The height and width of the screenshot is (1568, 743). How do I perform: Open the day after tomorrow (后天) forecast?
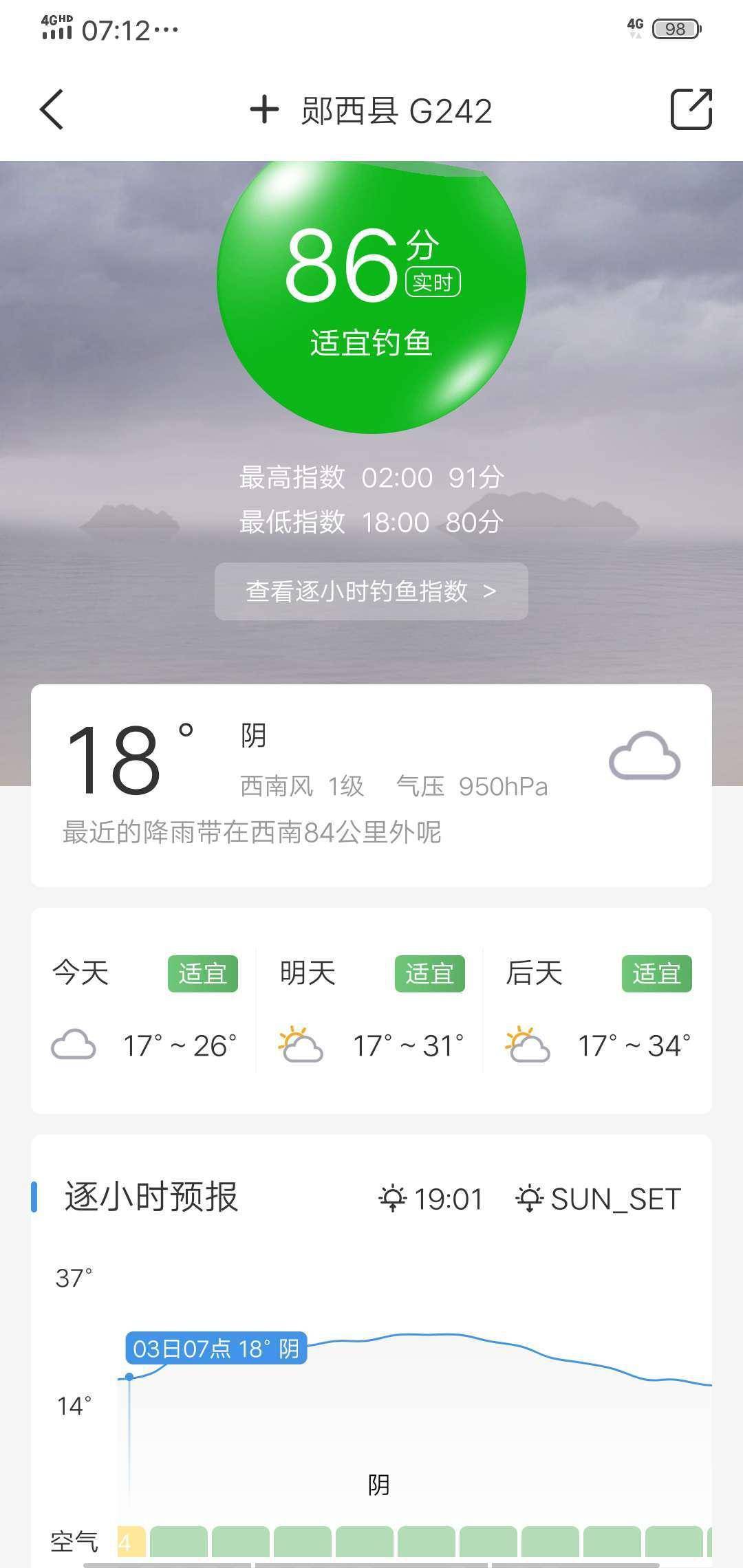pos(597,1010)
